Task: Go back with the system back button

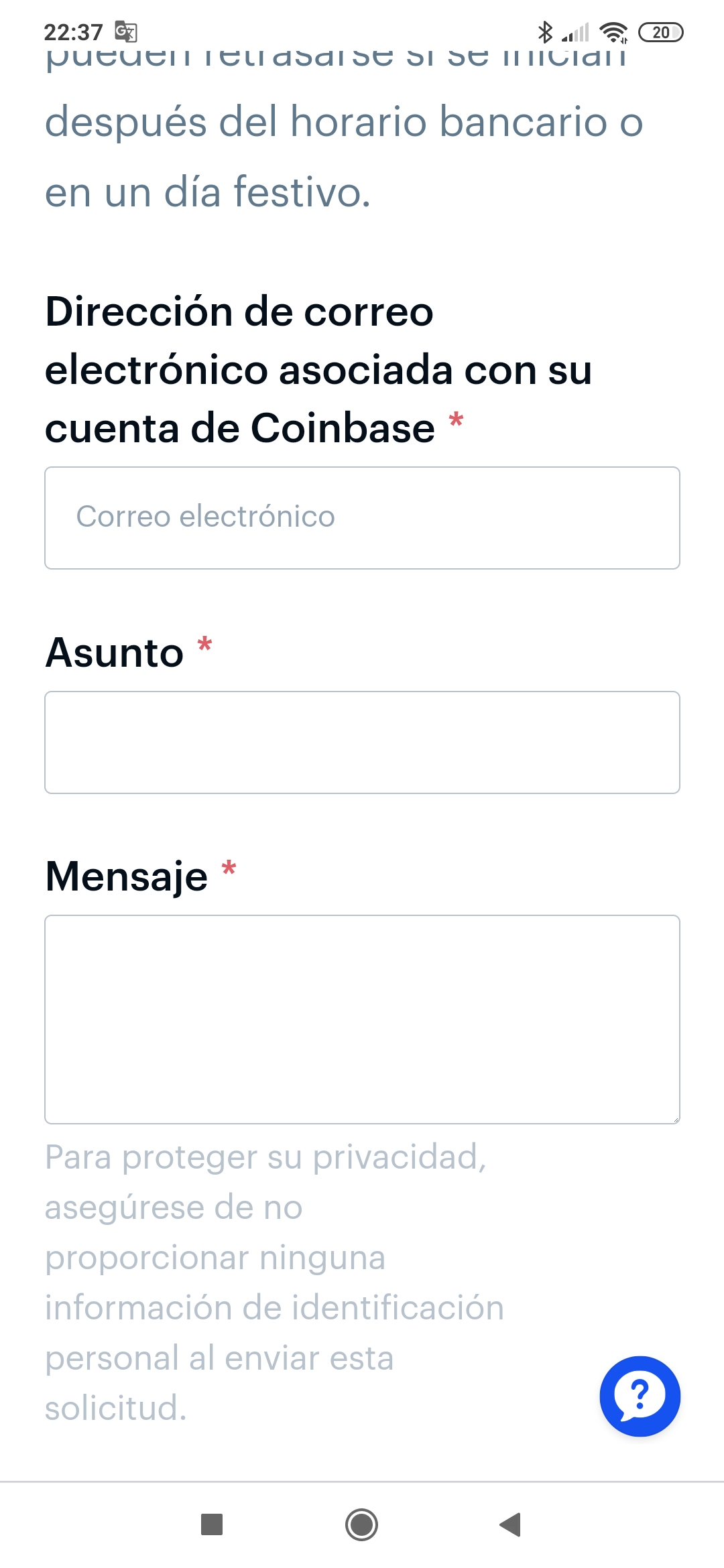Action: pyautogui.click(x=511, y=1524)
